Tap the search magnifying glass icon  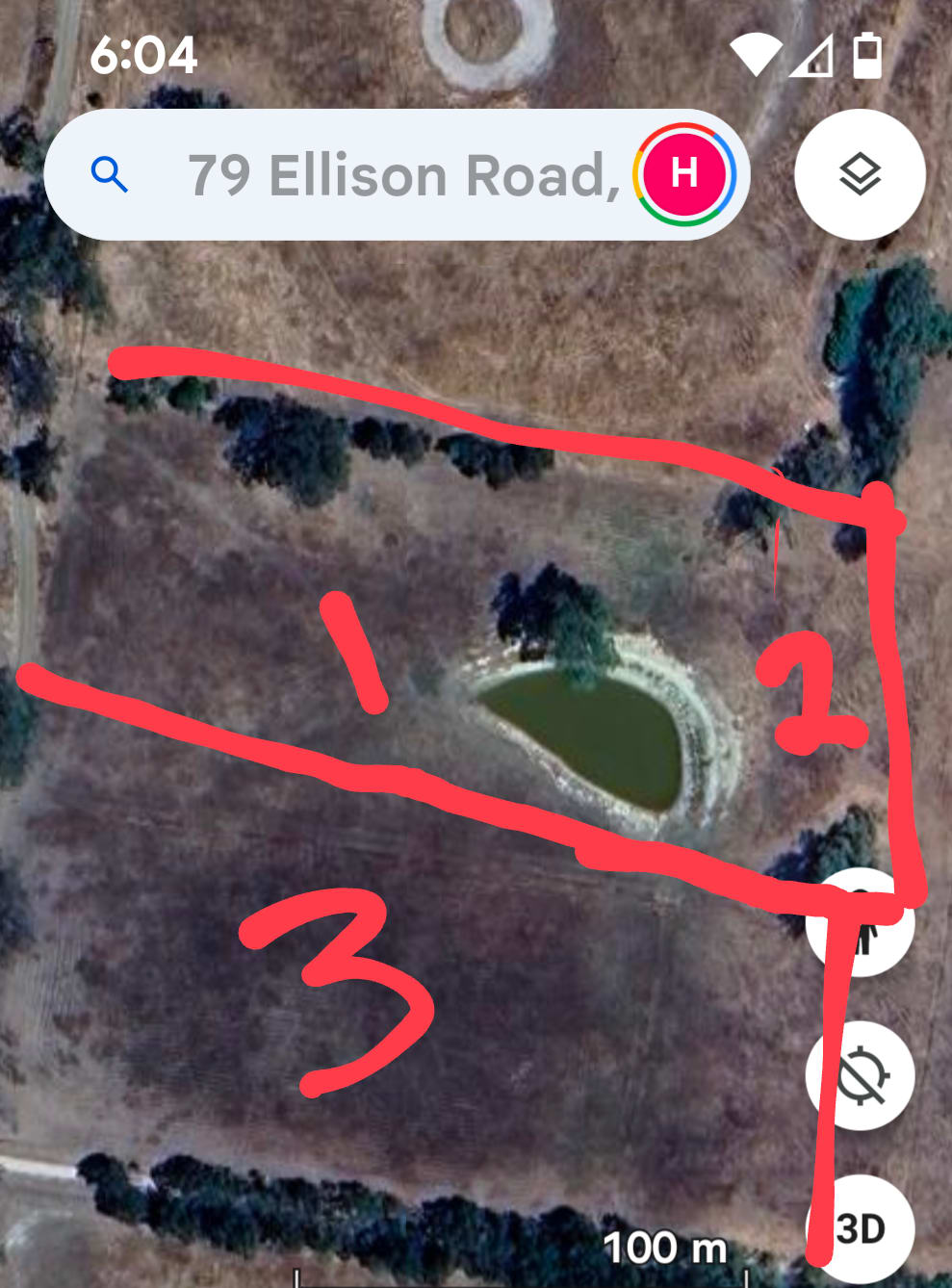tap(110, 174)
